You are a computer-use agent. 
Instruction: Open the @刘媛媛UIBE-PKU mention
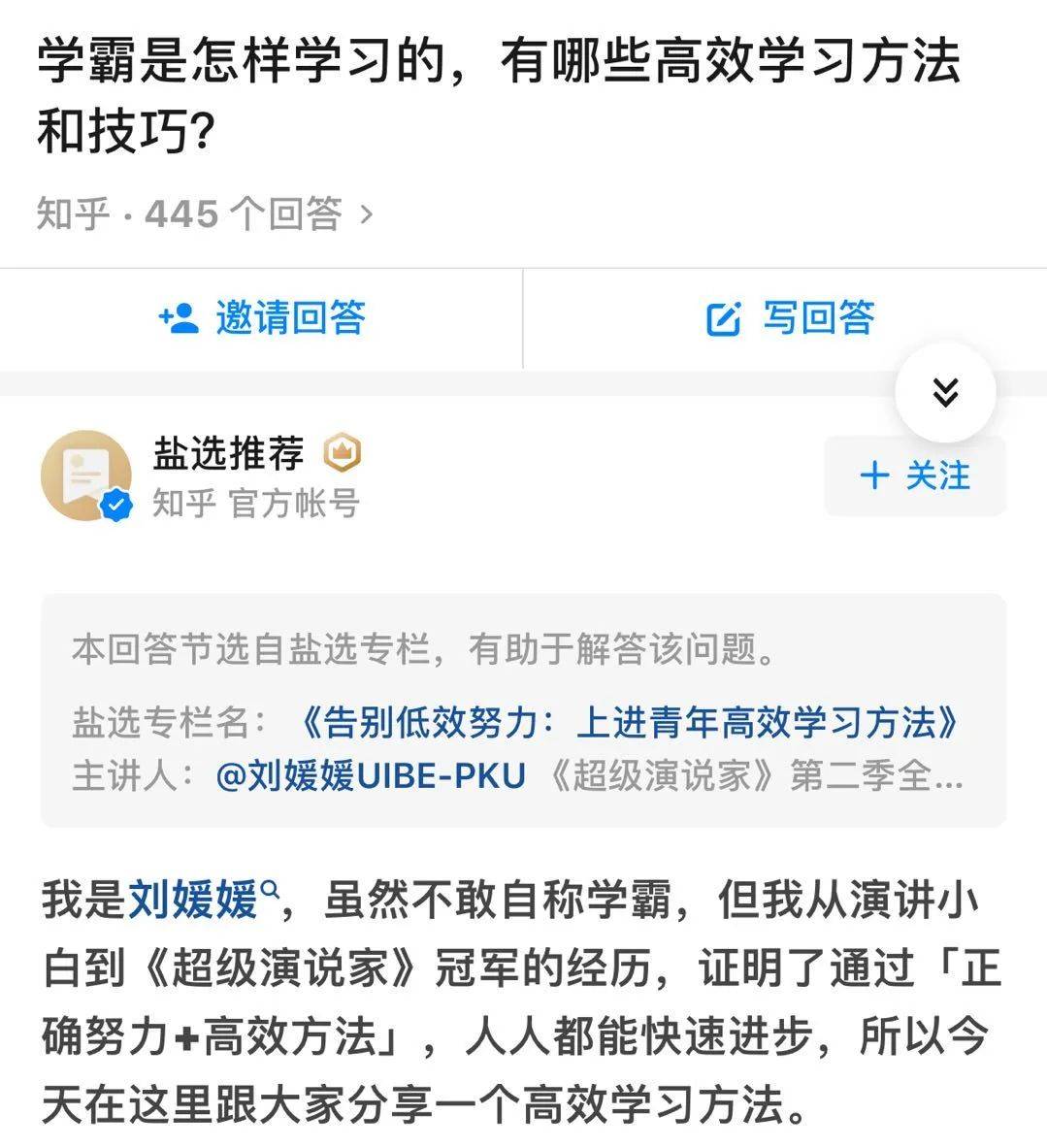click(371, 776)
